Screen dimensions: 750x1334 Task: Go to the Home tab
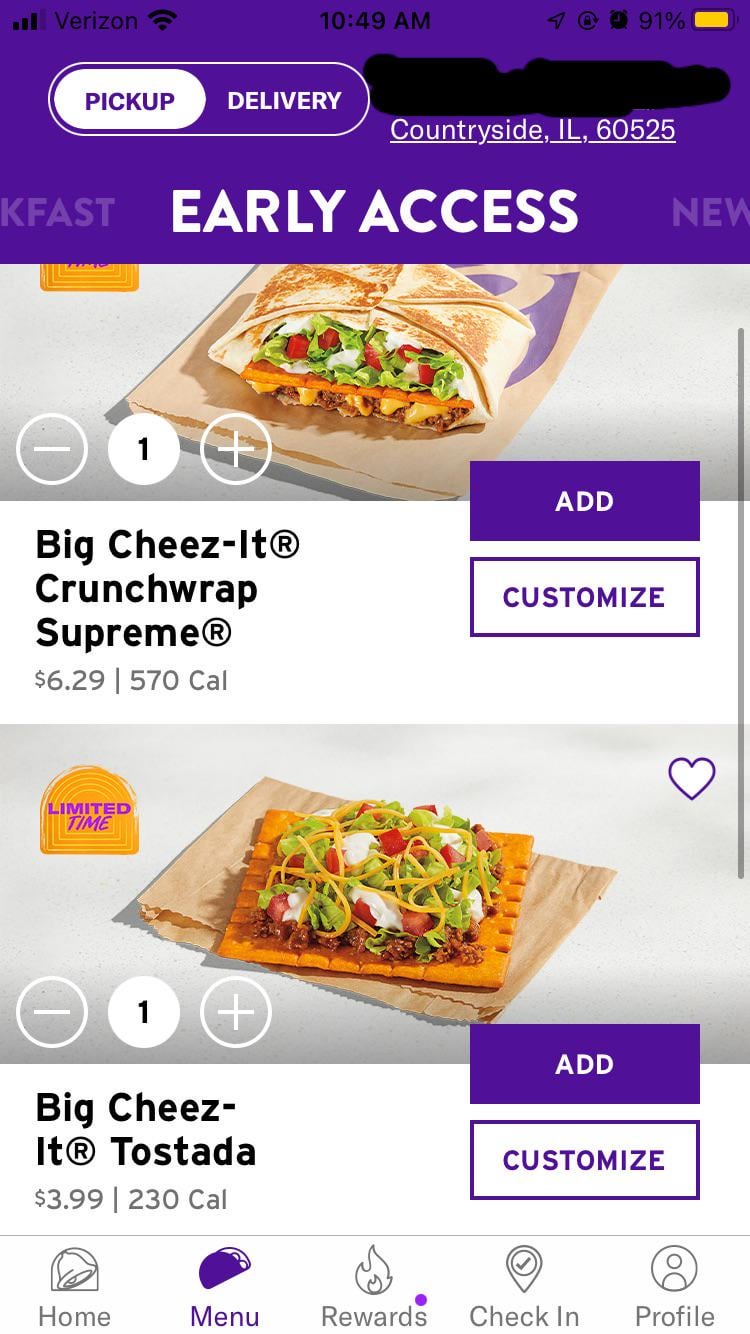[75, 1286]
